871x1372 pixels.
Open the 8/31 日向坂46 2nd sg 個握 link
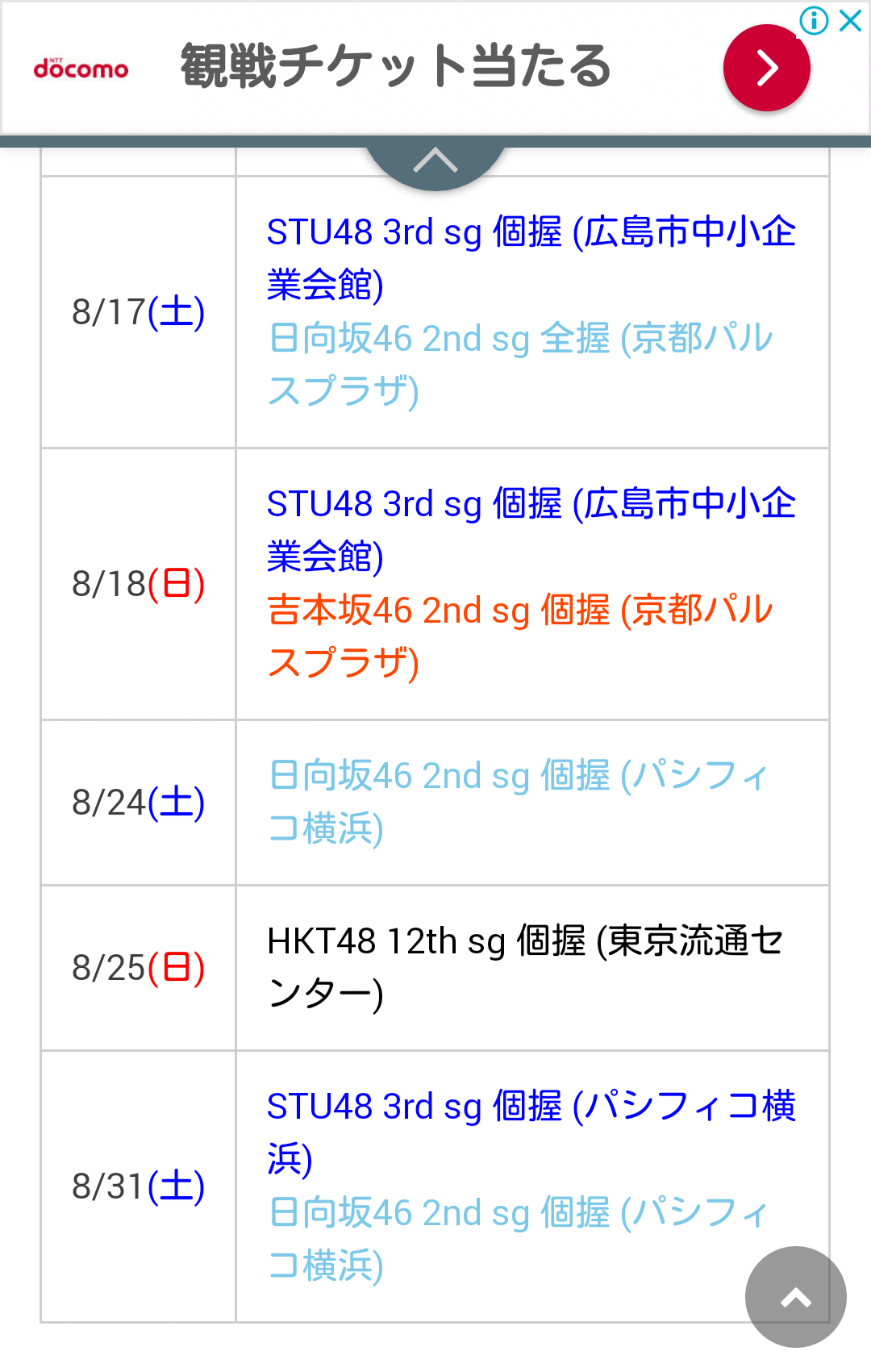pos(517,1238)
